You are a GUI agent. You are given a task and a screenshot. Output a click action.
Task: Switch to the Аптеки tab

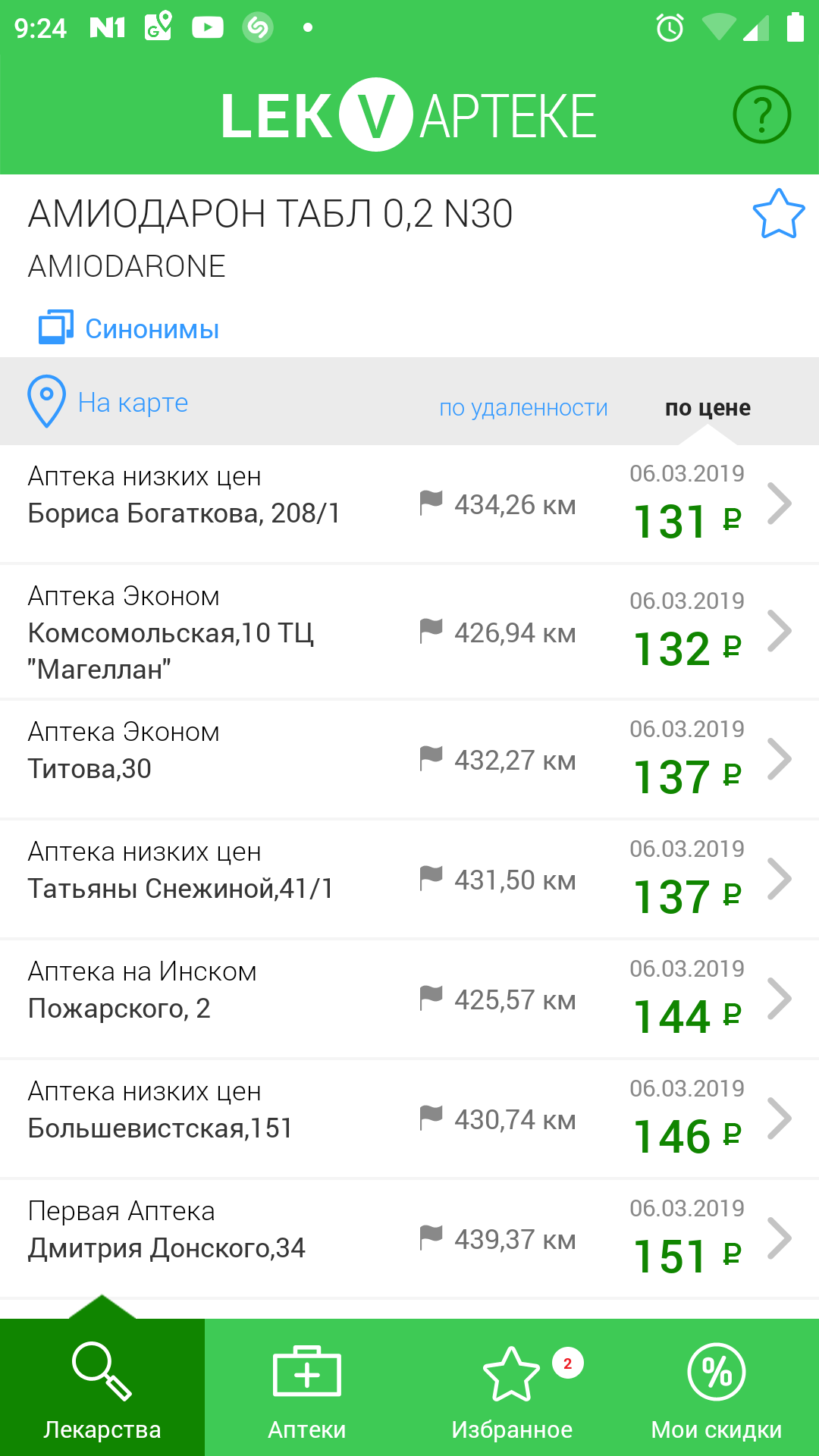[x=307, y=1389]
